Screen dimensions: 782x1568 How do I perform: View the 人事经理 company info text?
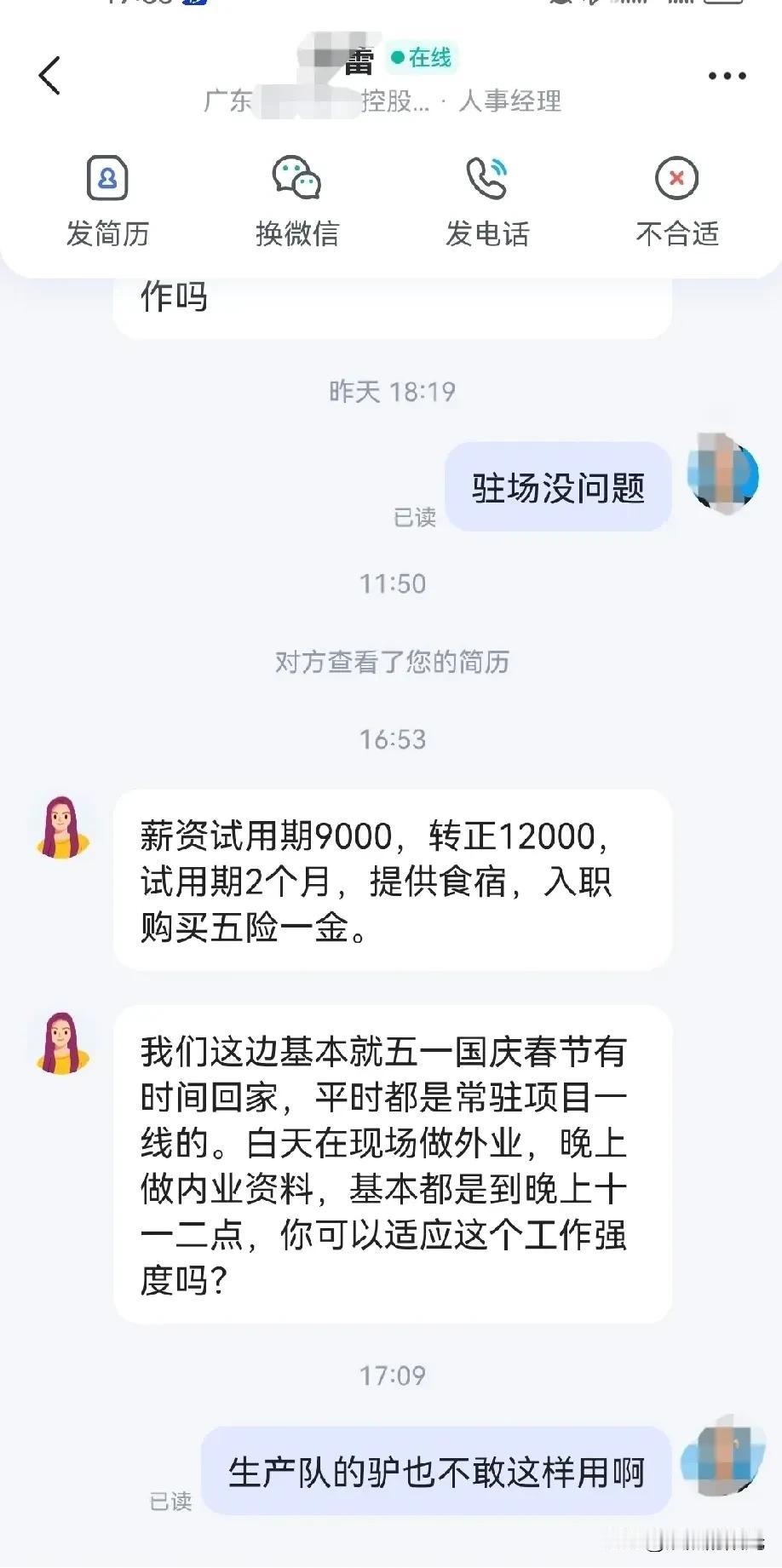click(x=509, y=102)
